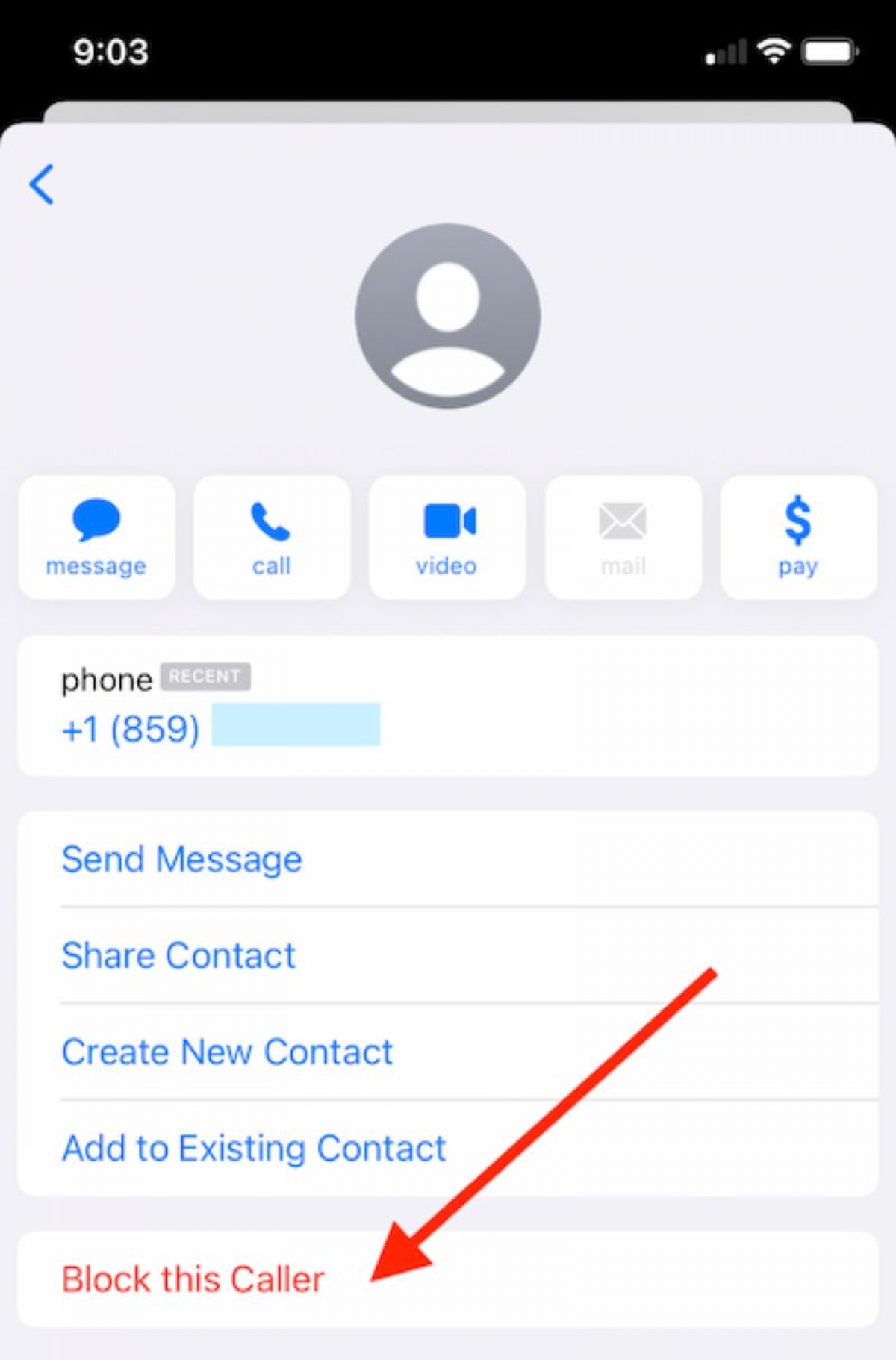
Task: Open the pay button
Action: pos(797,537)
